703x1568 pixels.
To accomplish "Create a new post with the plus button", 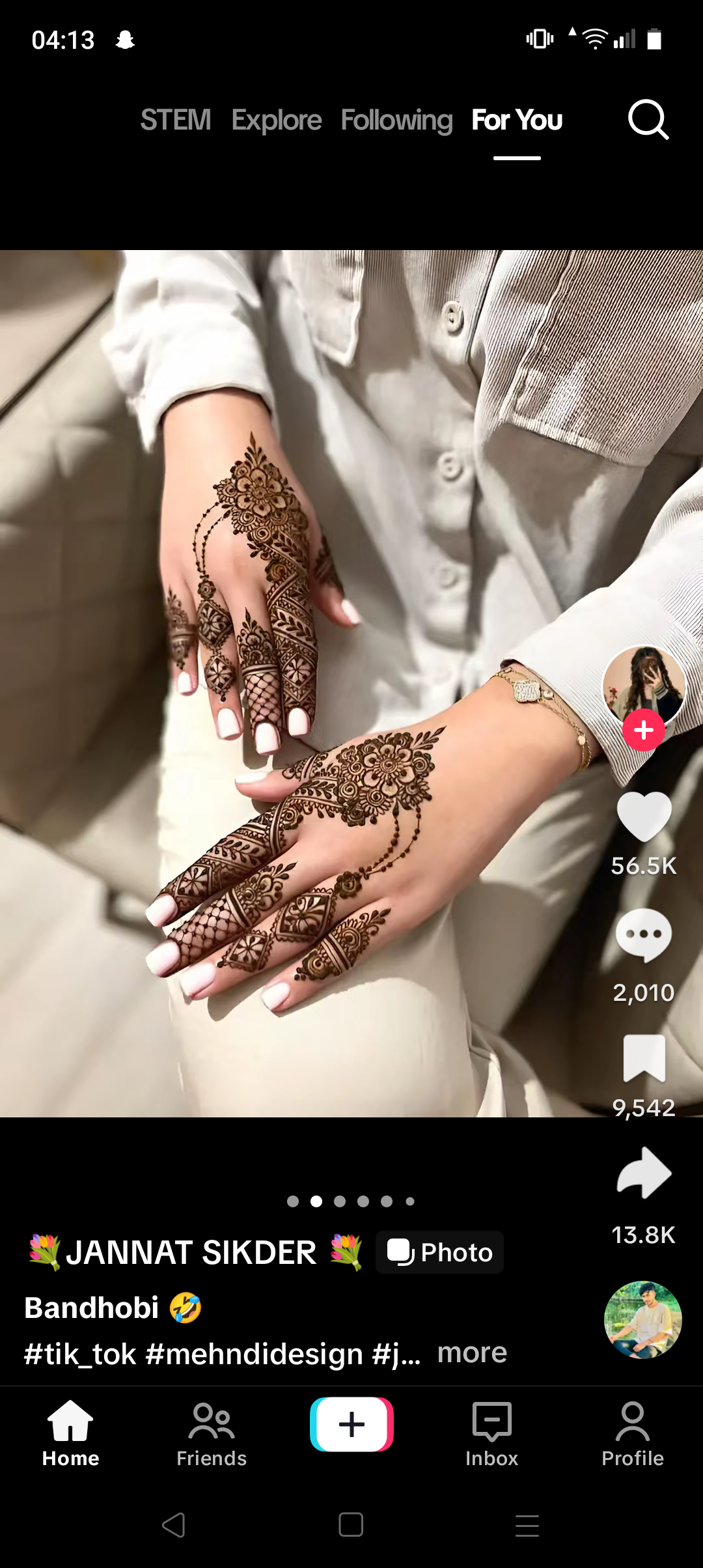I will click(x=351, y=1424).
